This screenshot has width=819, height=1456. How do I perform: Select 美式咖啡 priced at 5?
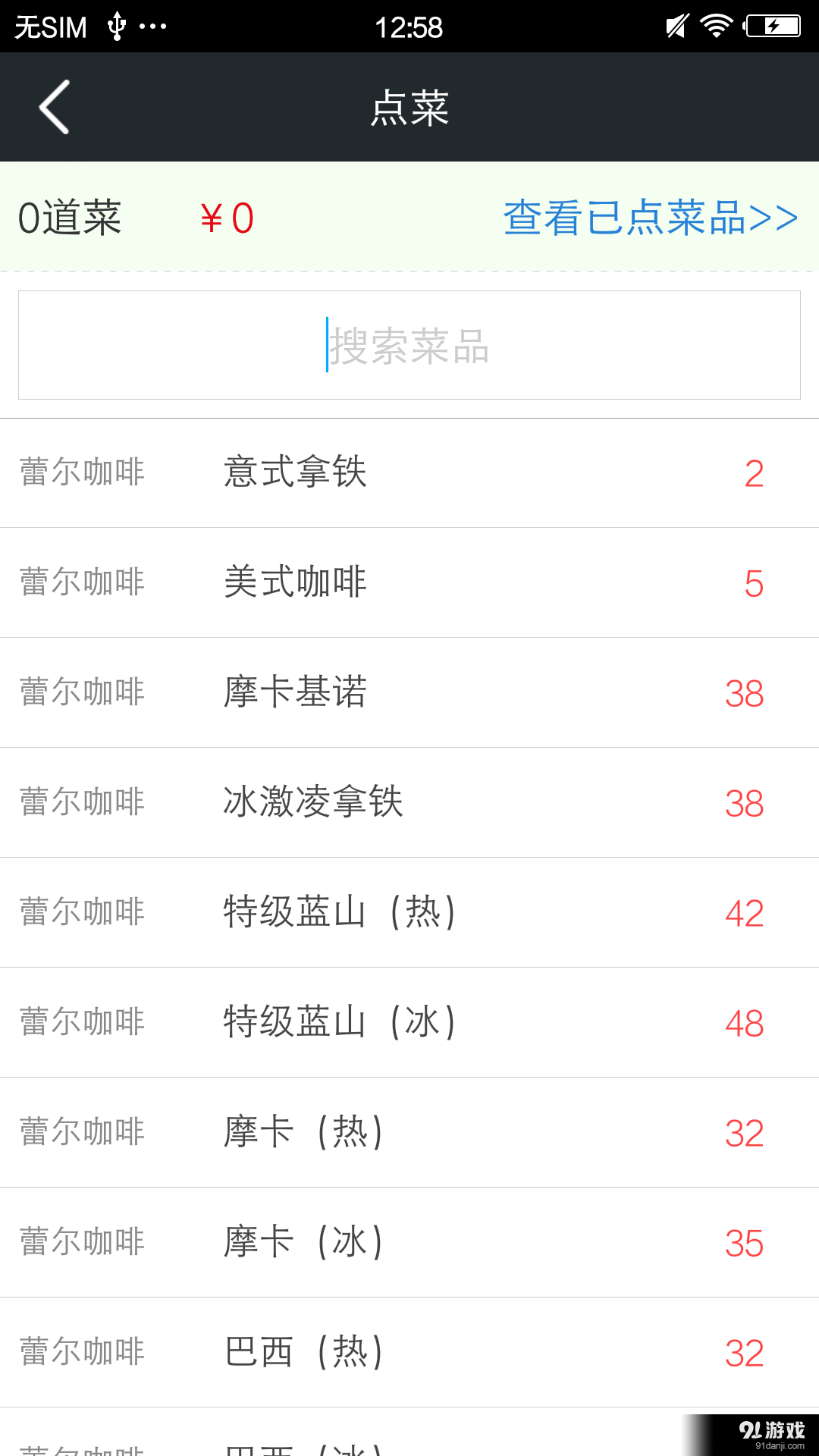point(409,582)
